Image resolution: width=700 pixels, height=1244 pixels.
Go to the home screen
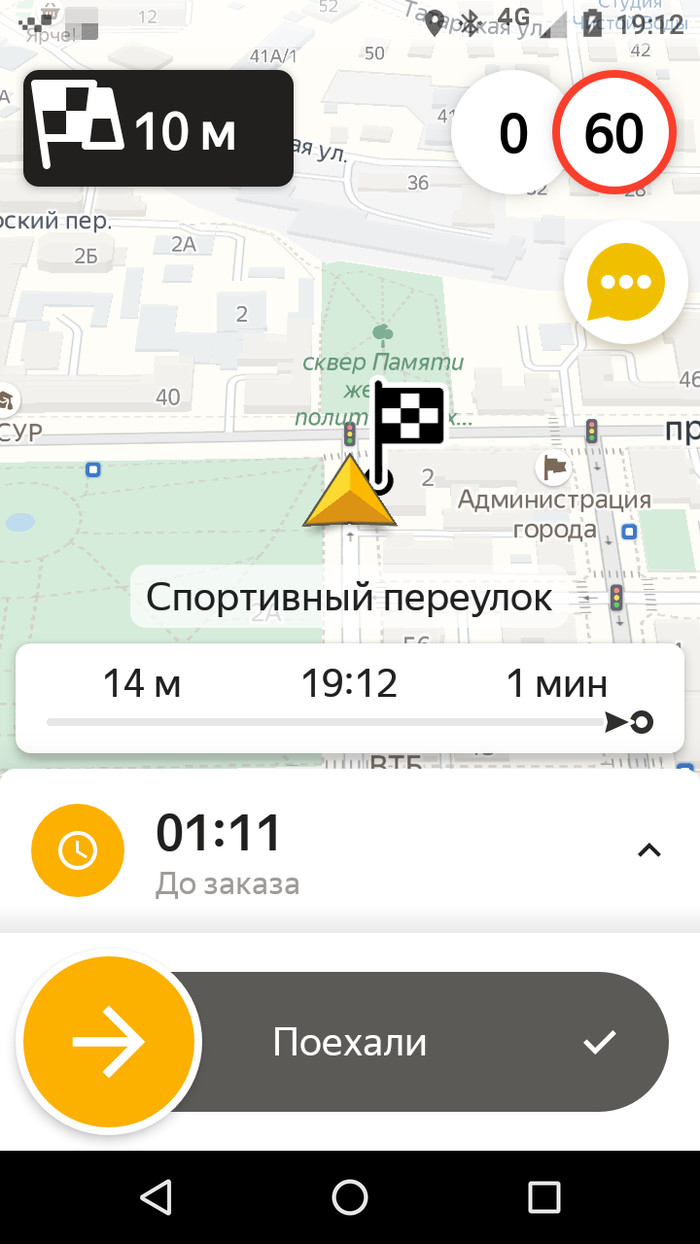[350, 1196]
